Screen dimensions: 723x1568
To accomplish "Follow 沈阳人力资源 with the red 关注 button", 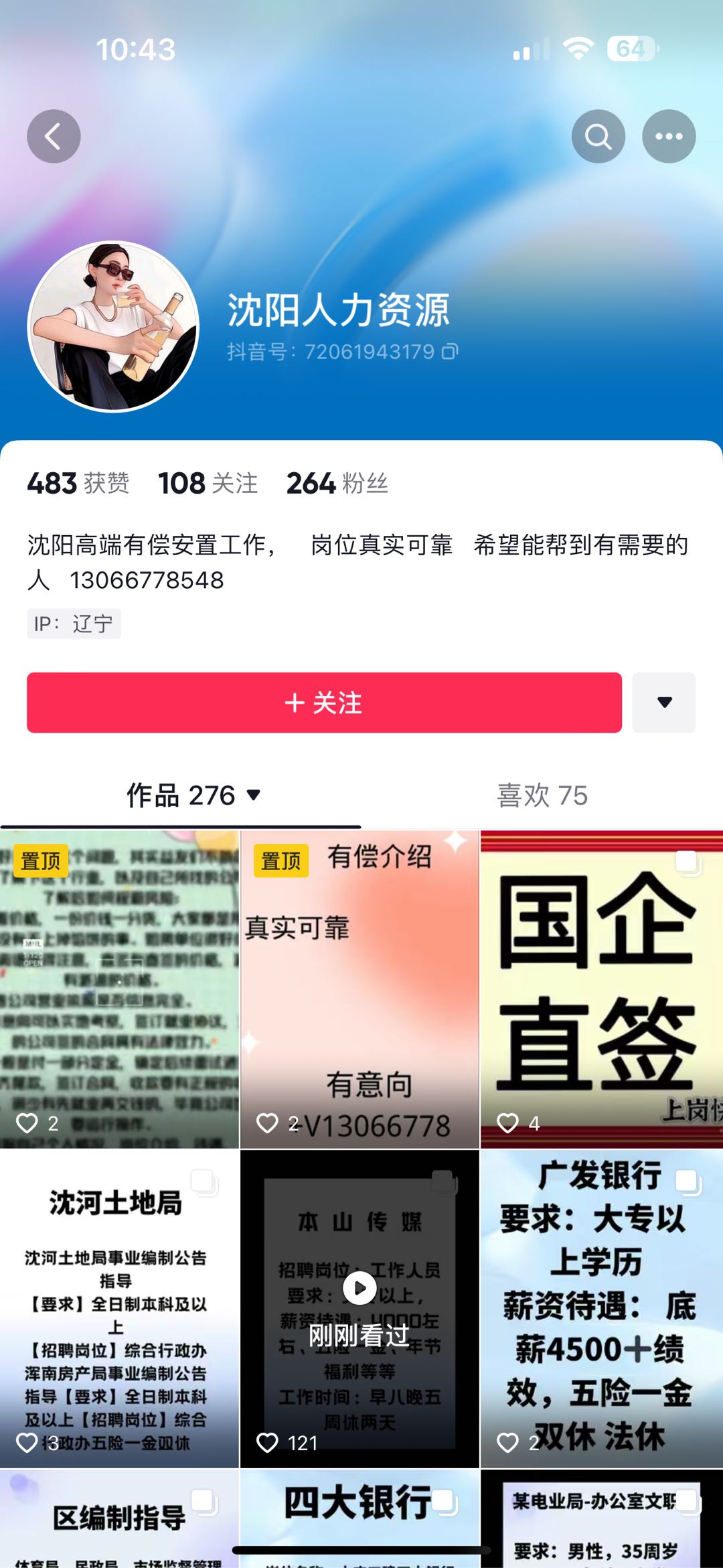I will coord(324,703).
